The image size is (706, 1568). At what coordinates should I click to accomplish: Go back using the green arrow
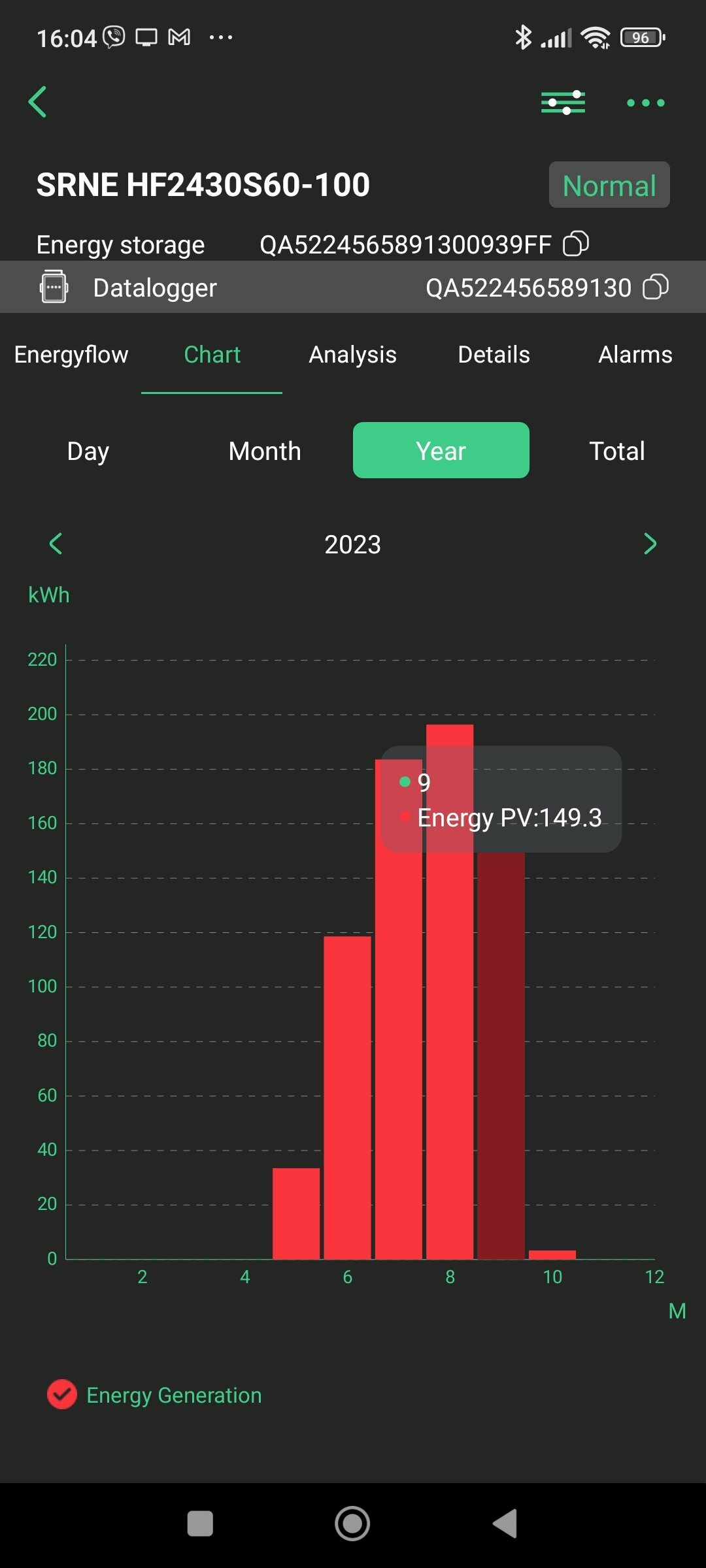38,102
